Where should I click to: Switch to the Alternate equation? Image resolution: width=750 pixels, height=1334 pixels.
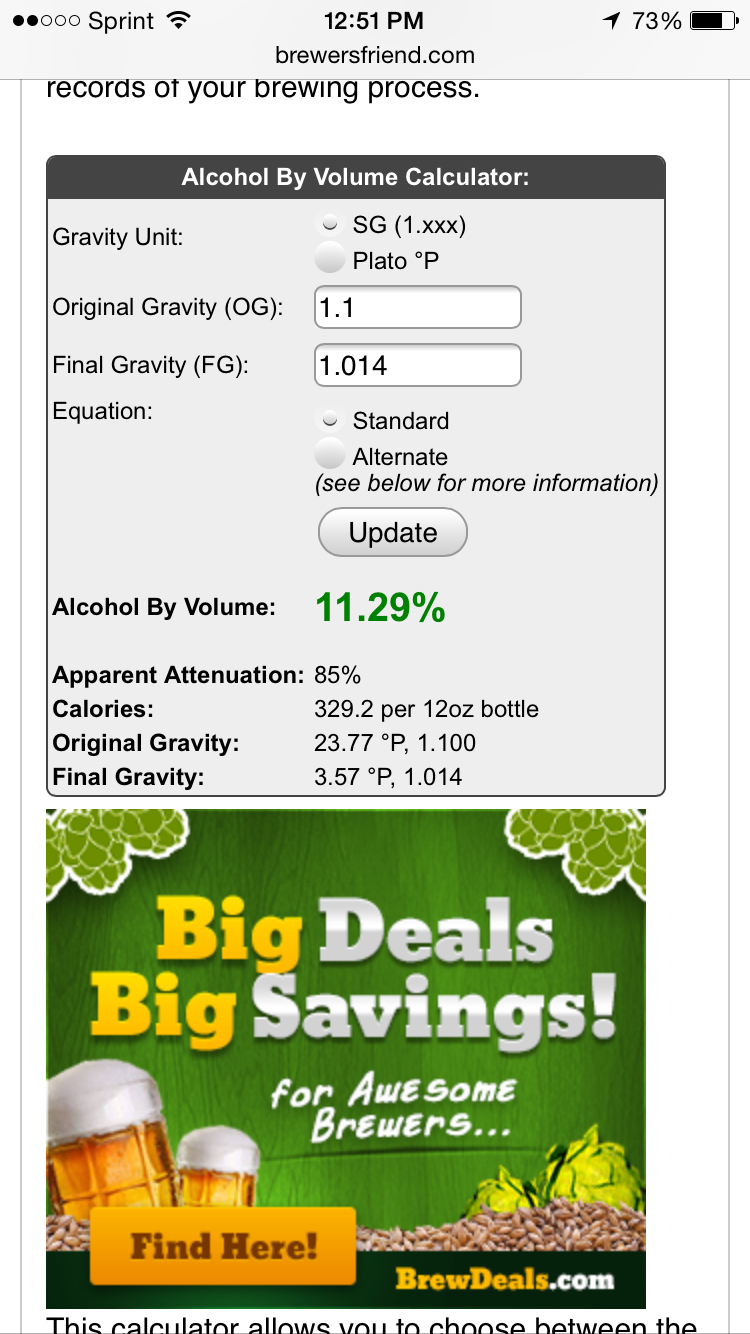click(x=329, y=455)
